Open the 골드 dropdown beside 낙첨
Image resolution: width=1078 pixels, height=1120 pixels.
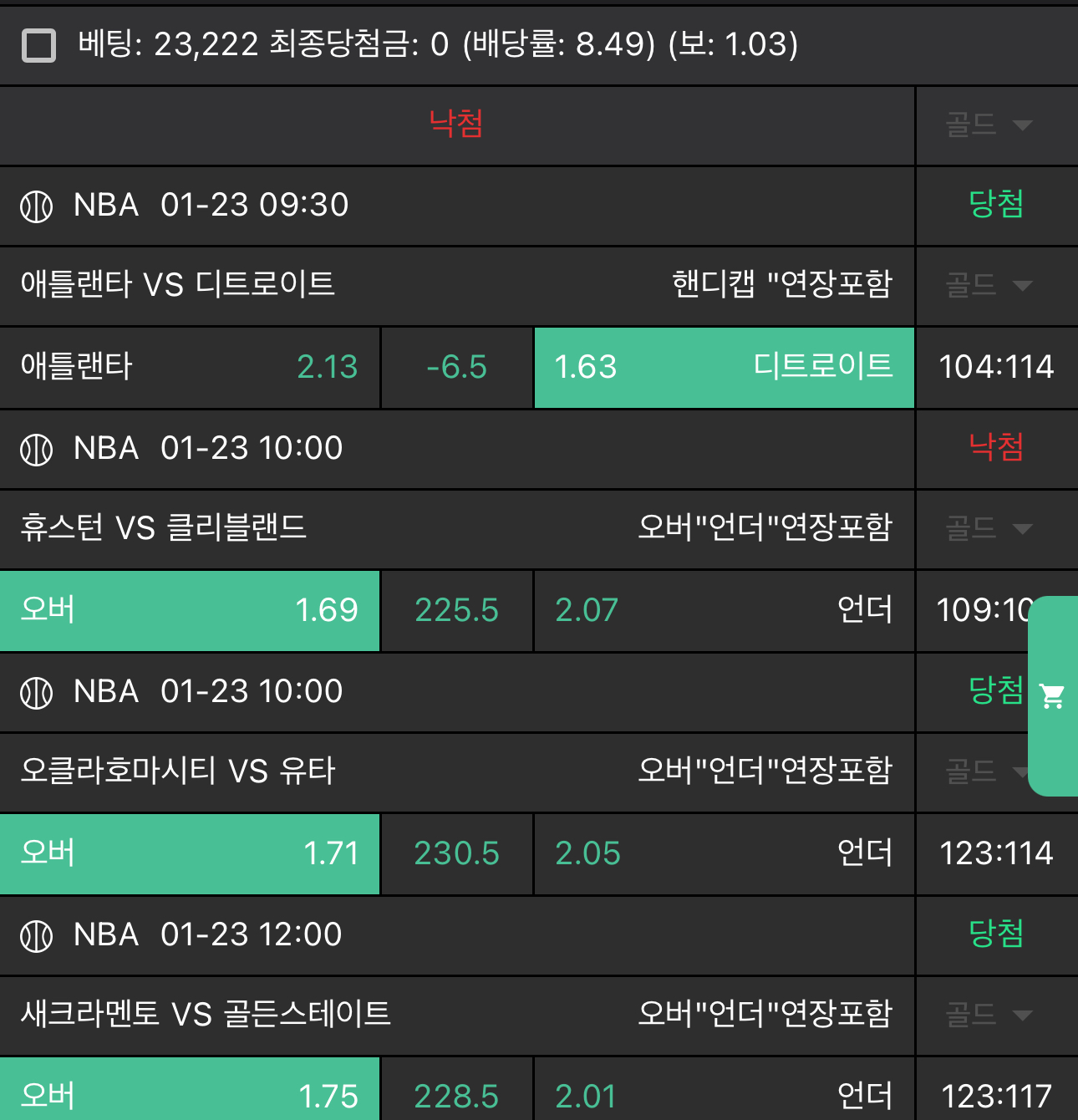989,125
